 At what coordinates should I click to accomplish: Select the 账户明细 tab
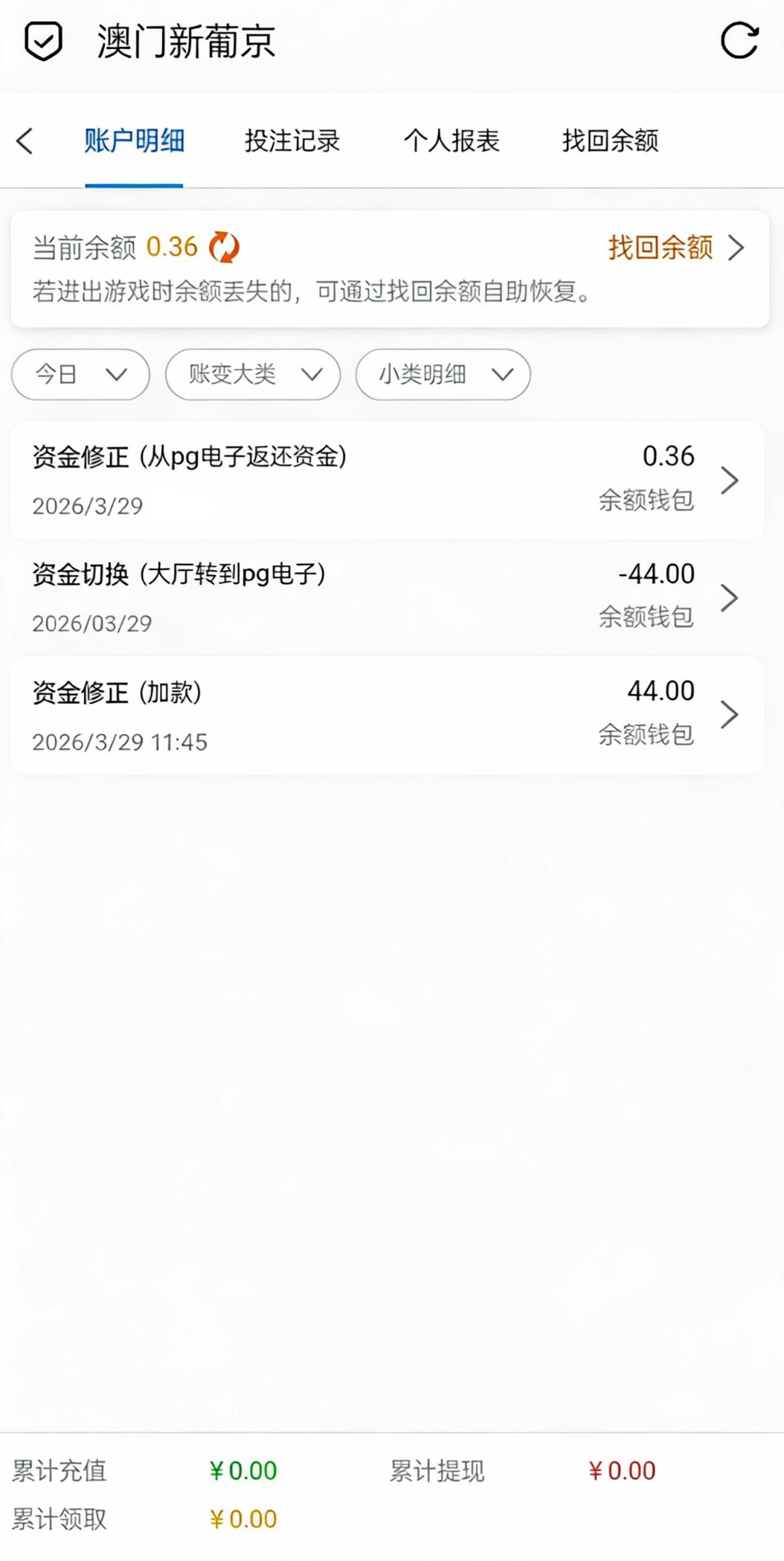click(x=134, y=141)
